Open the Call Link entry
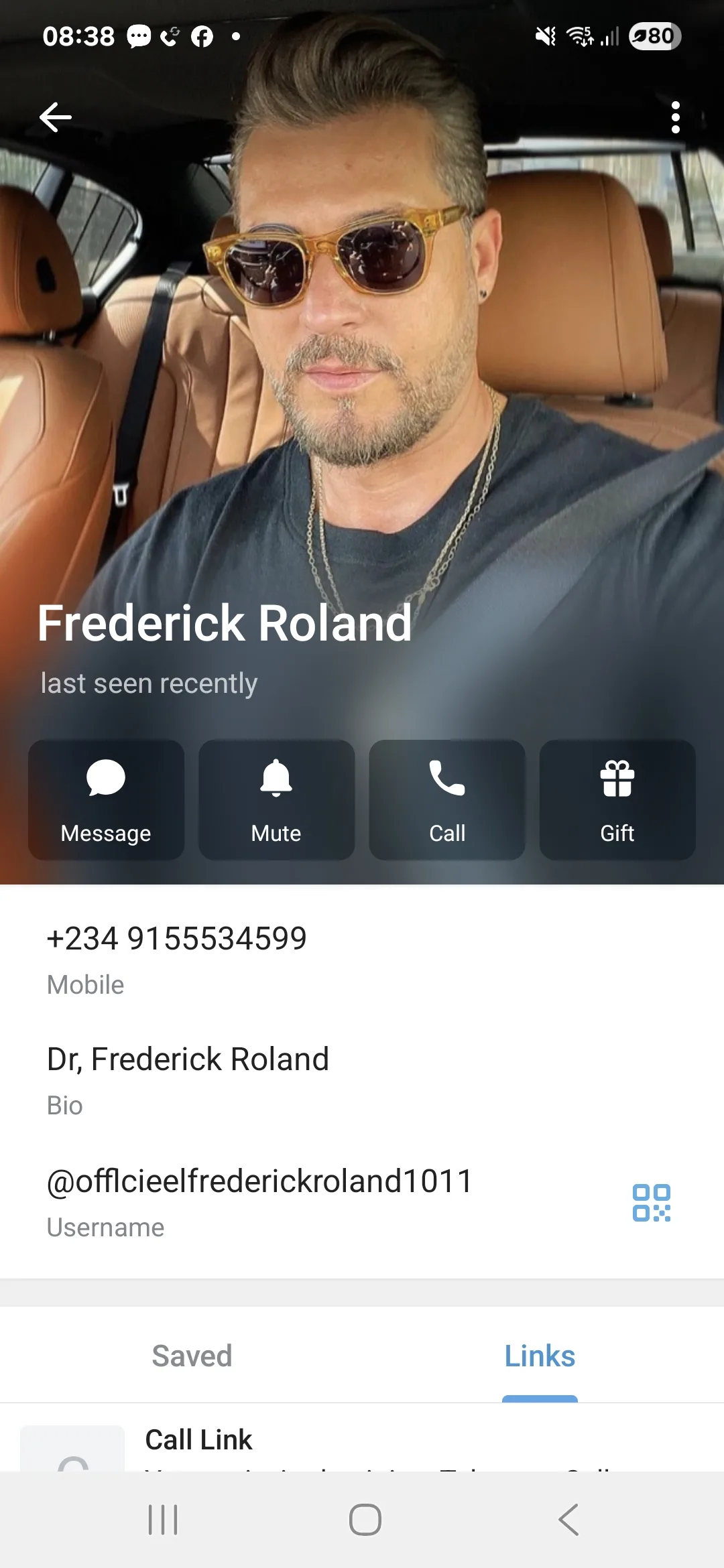Viewport: 724px width, 1568px height. [199, 1441]
